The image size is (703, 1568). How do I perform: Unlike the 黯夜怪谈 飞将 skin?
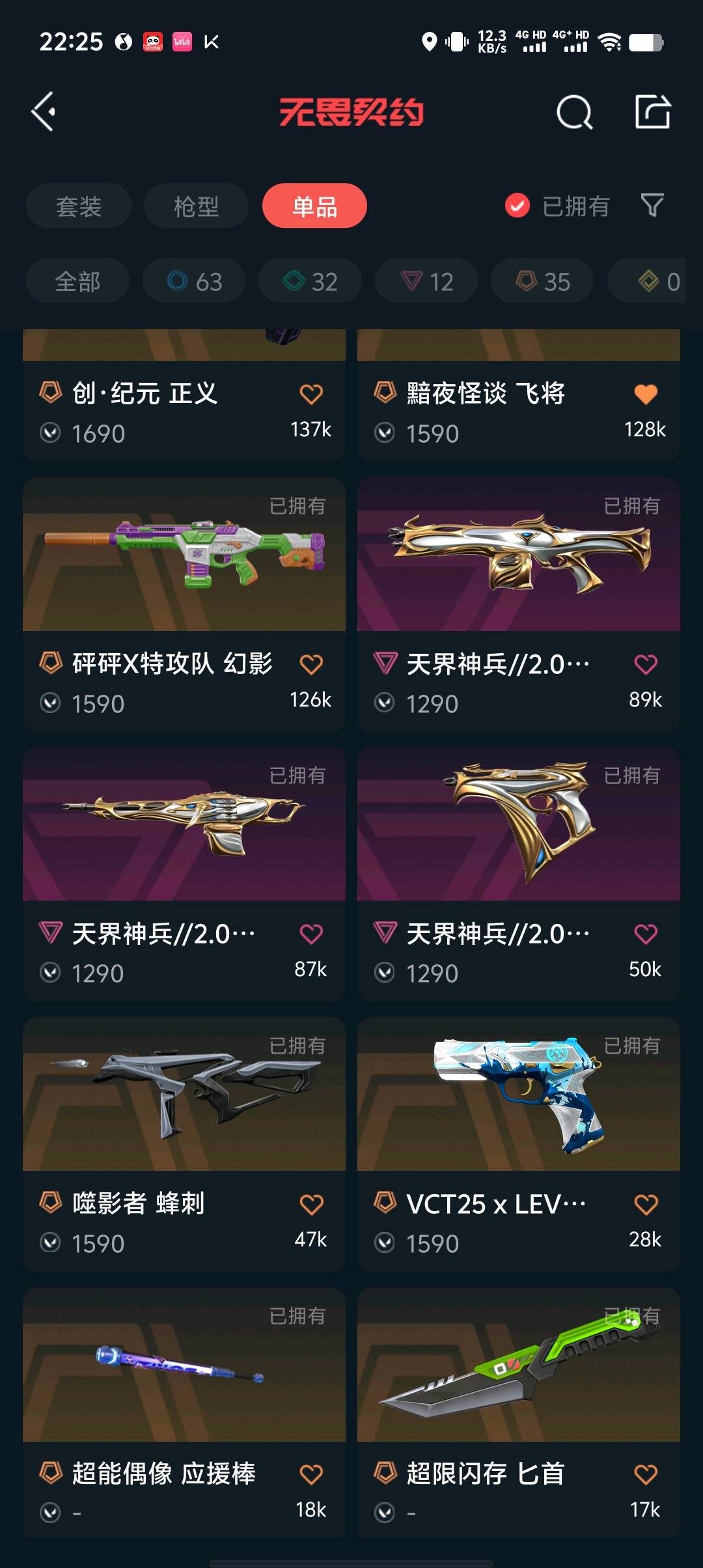pos(645,394)
